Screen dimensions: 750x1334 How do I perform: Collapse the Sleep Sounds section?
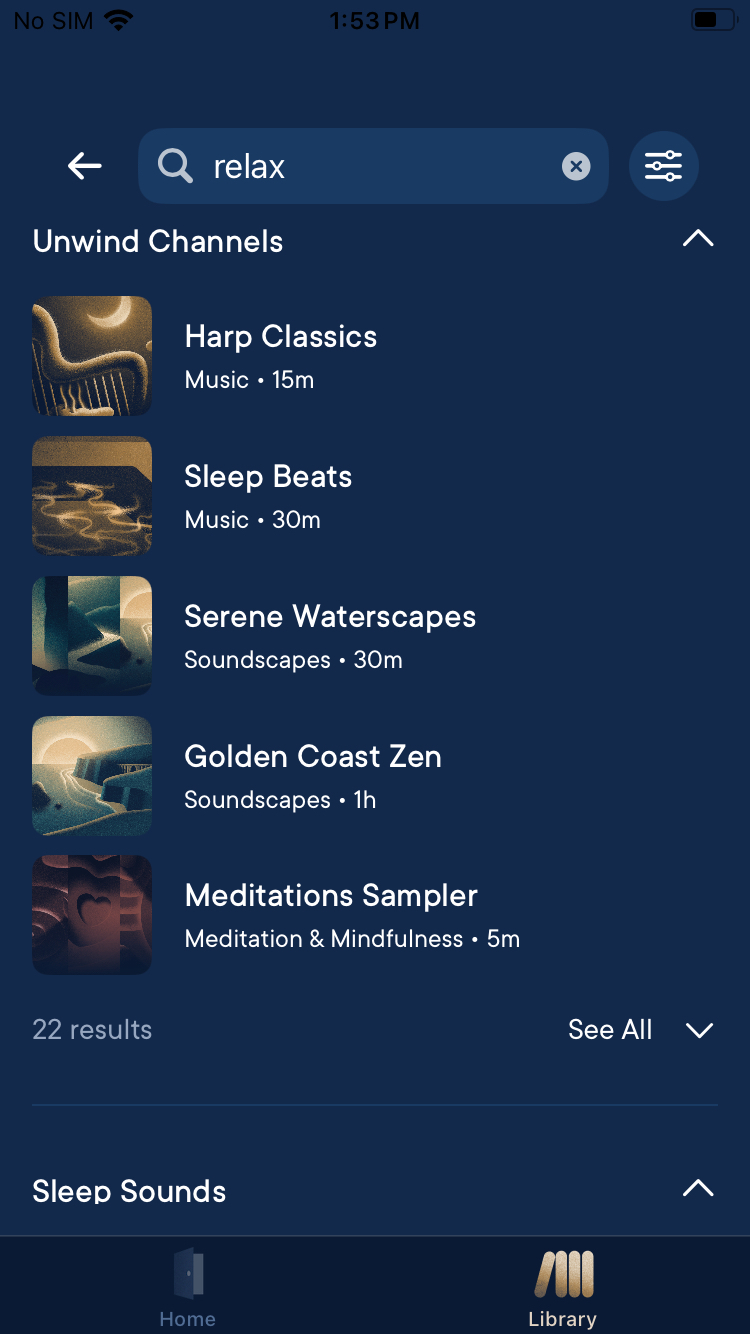tap(697, 1188)
